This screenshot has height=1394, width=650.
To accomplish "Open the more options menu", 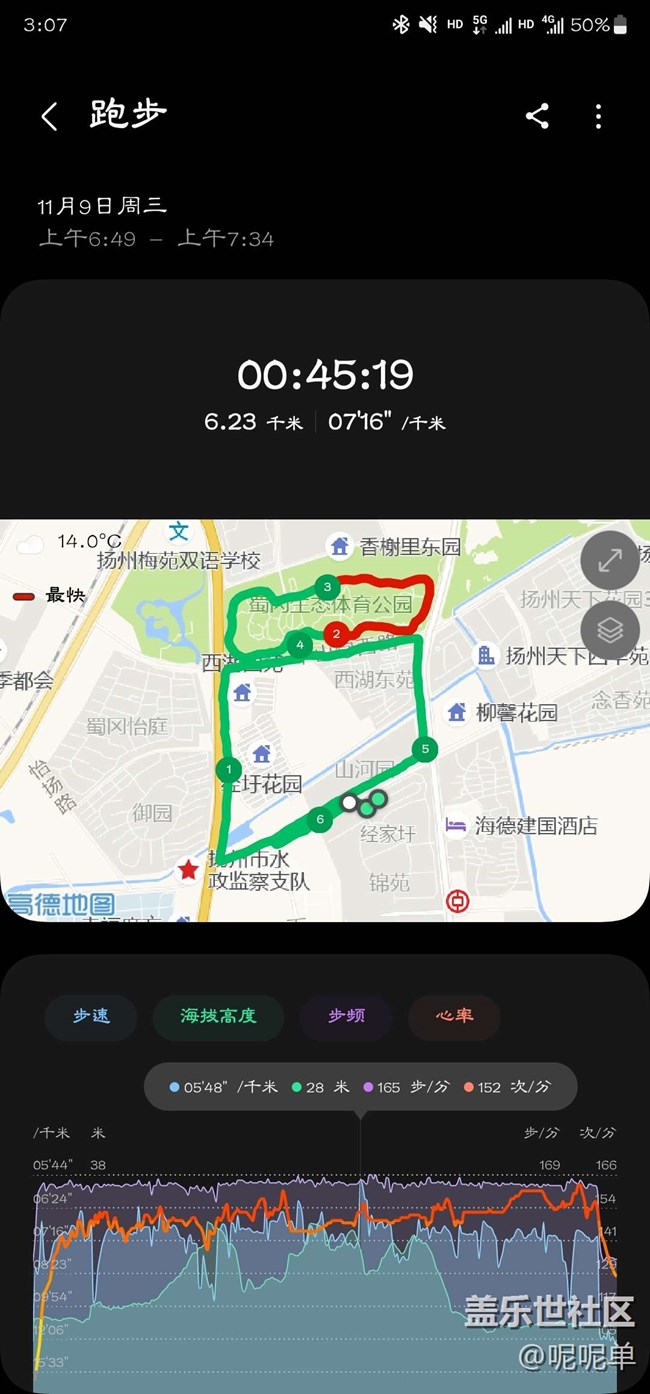I will 598,116.
